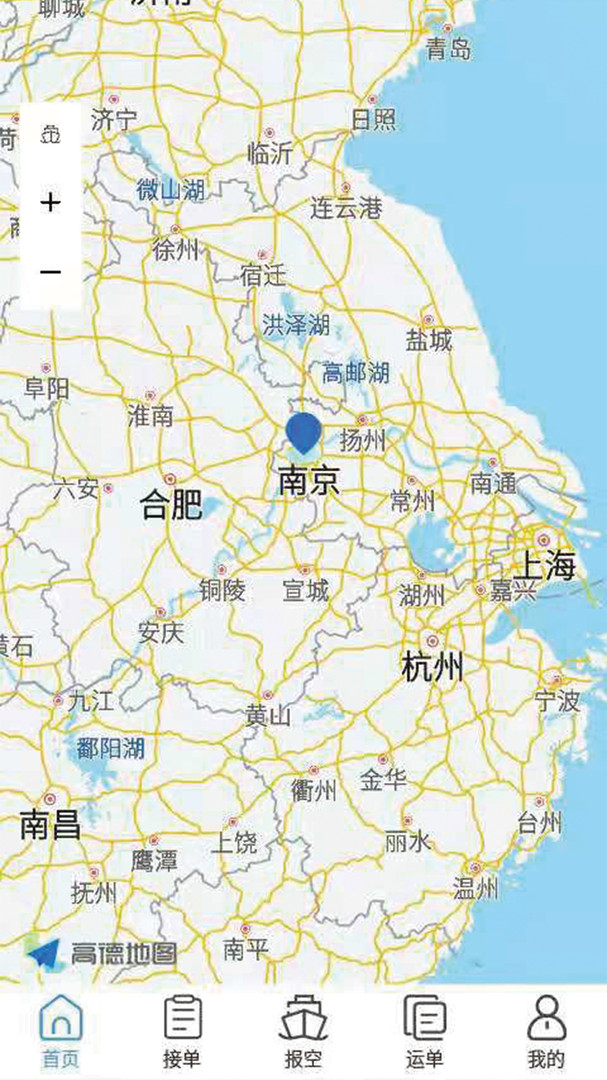Open the 我的 profile tab
607x1080 pixels.
click(x=546, y=1031)
